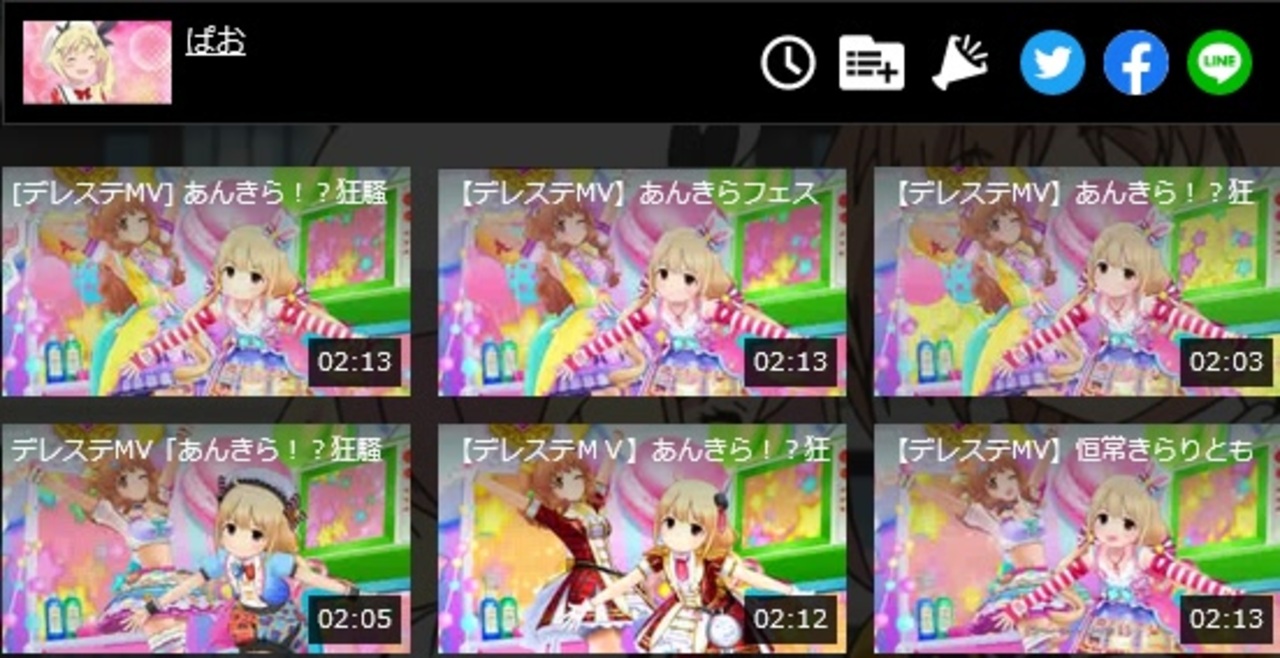1280x658 pixels.
Task: Open the [デレステMV] あんきら!?狂騒 video, 02:13
Action: pos(205,282)
